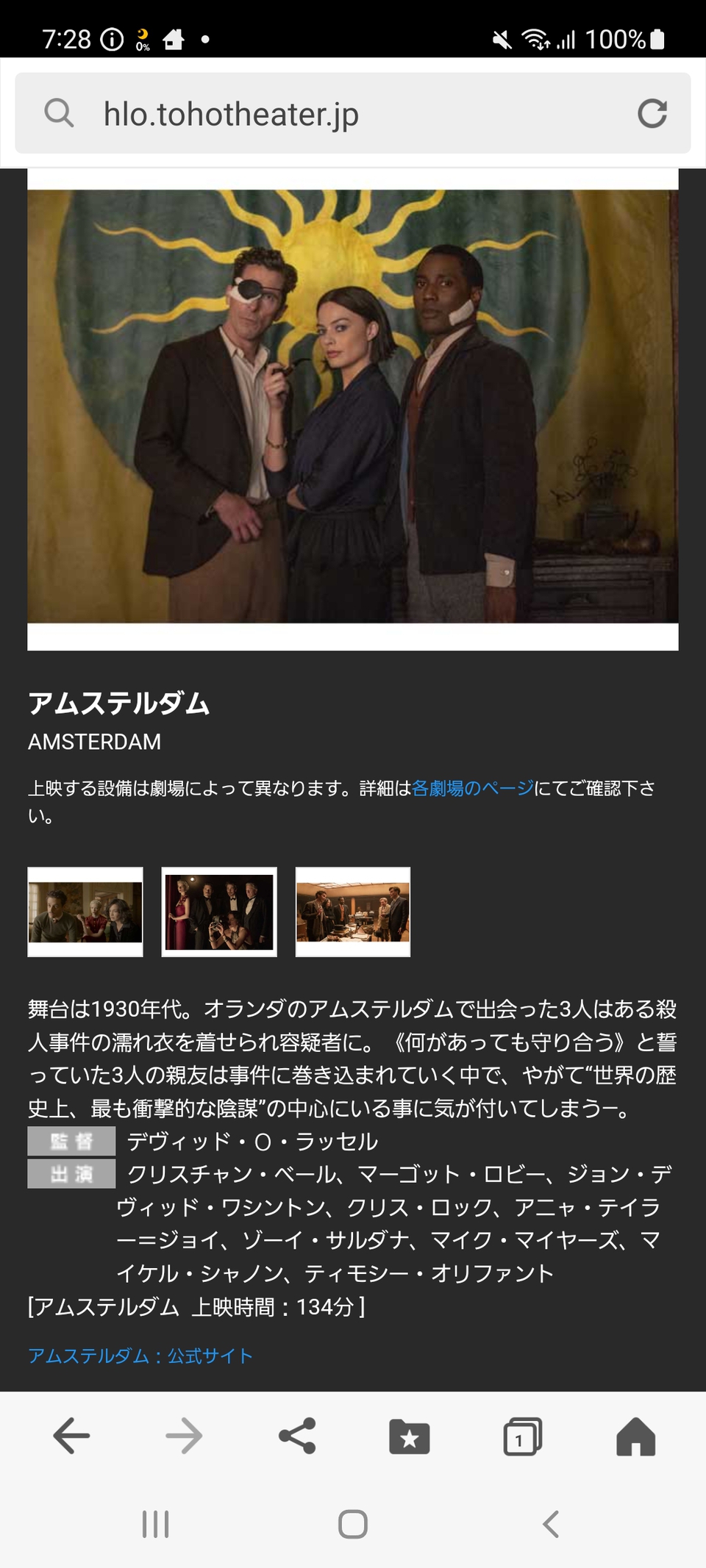Go to the browser home page

[x=636, y=1436]
